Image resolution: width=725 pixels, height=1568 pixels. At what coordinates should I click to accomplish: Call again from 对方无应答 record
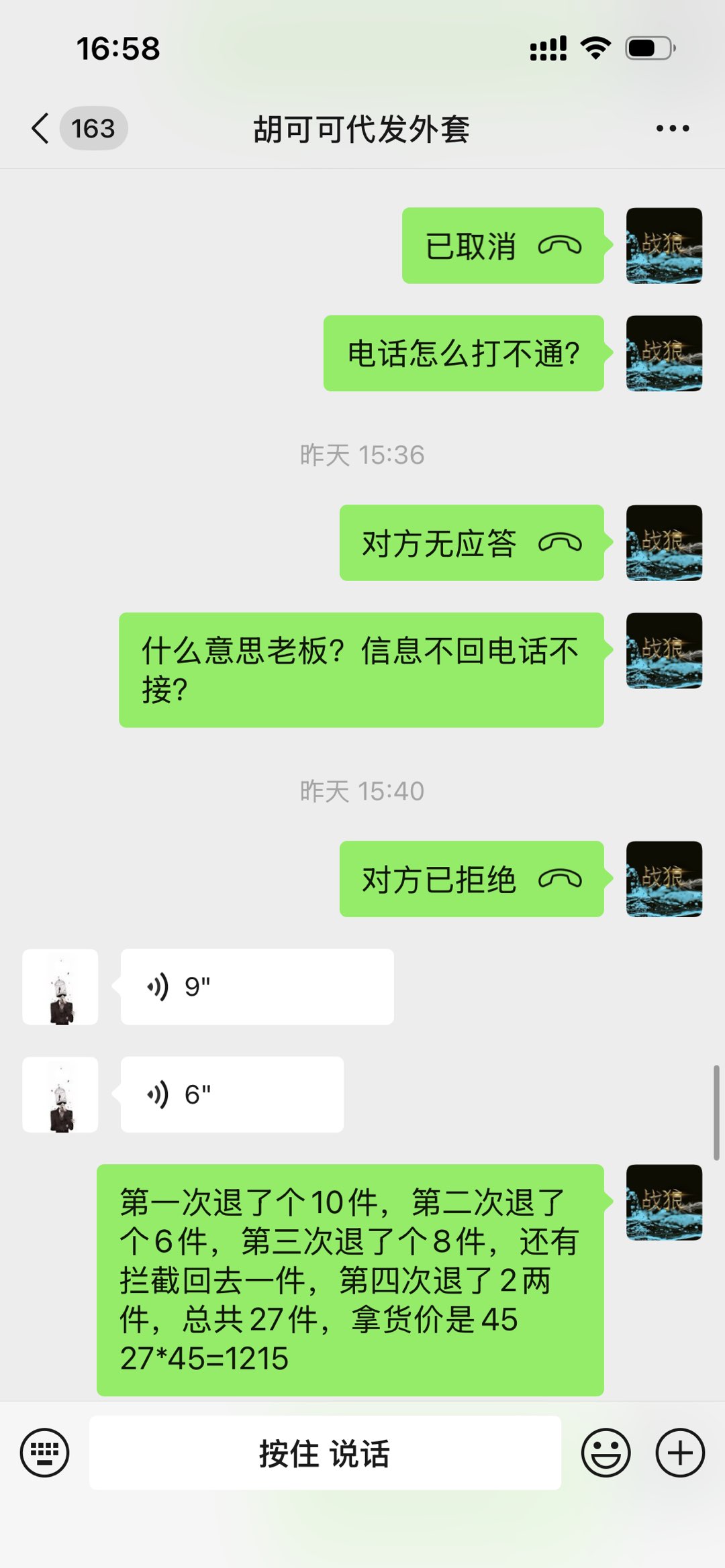[x=471, y=543]
